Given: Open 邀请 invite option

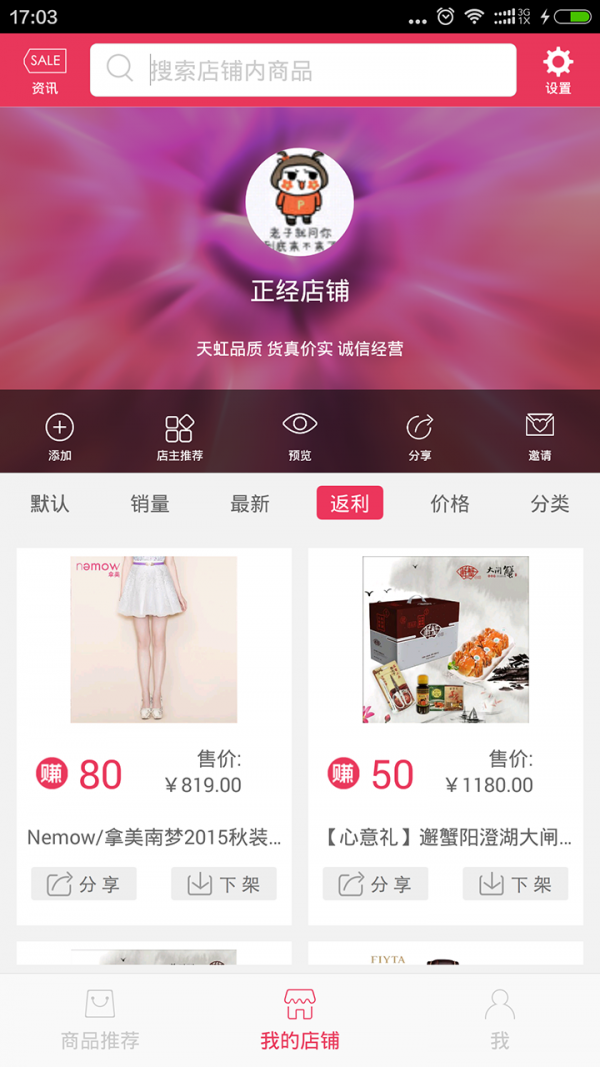Looking at the screenshot, I should pos(539,437).
